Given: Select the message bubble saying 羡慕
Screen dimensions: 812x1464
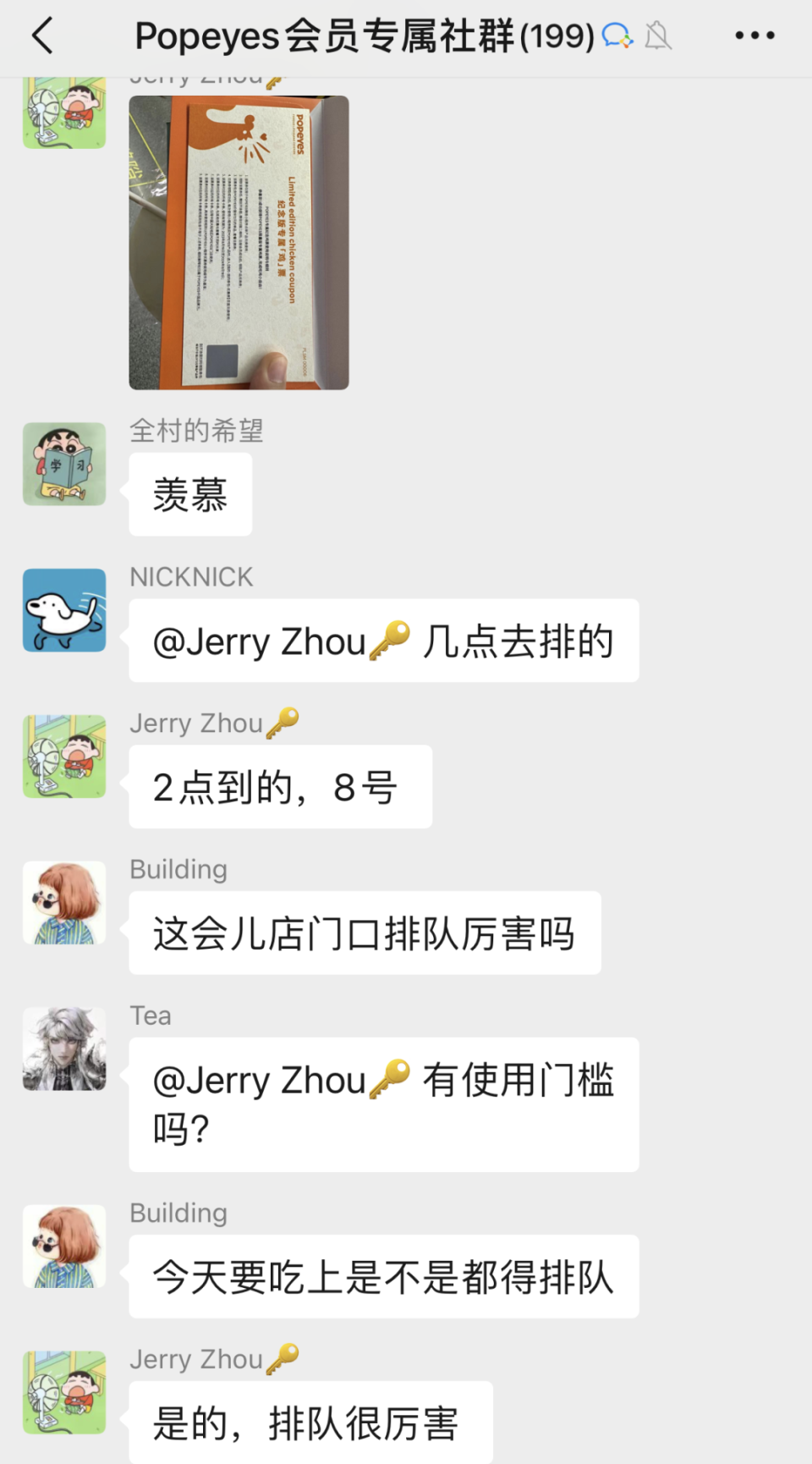Looking at the screenshot, I should (190, 495).
